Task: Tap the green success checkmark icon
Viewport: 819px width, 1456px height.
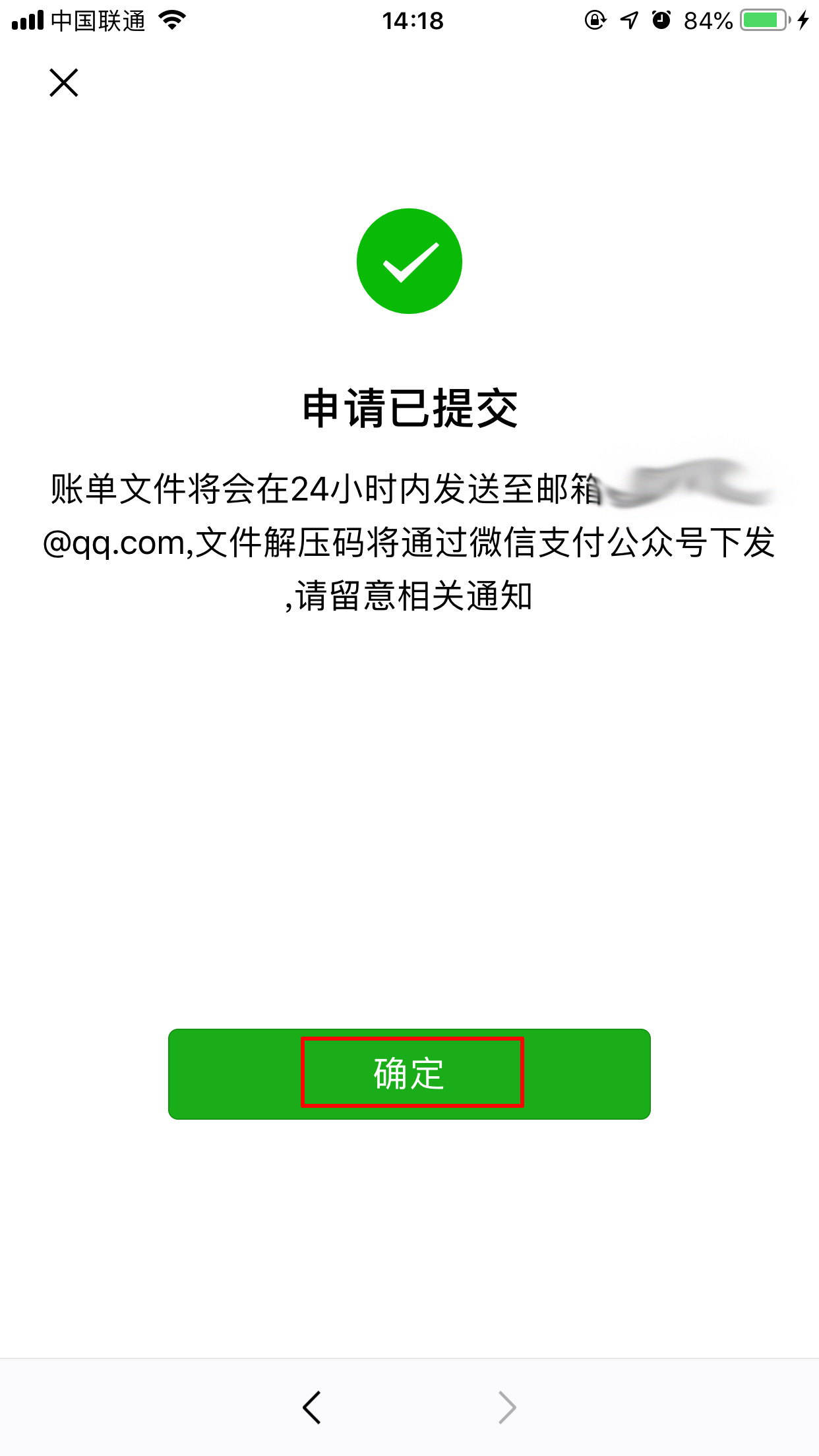Action: [x=409, y=260]
